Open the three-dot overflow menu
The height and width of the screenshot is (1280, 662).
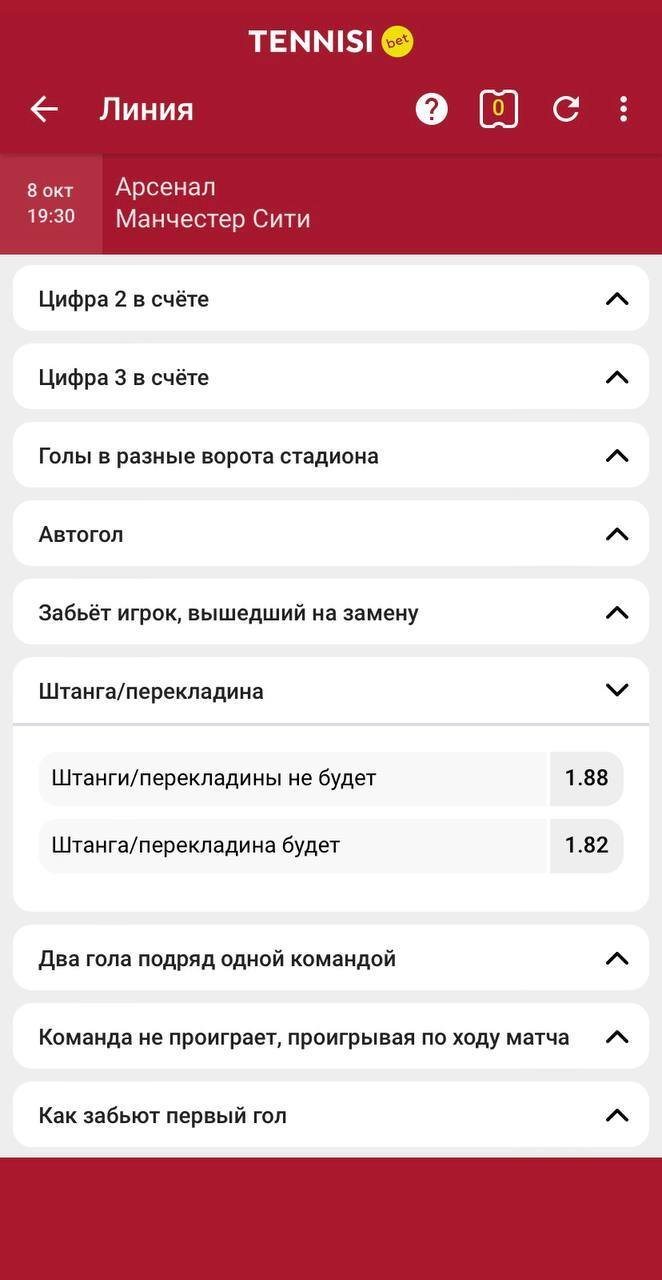pyautogui.click(x=623, y=109)
